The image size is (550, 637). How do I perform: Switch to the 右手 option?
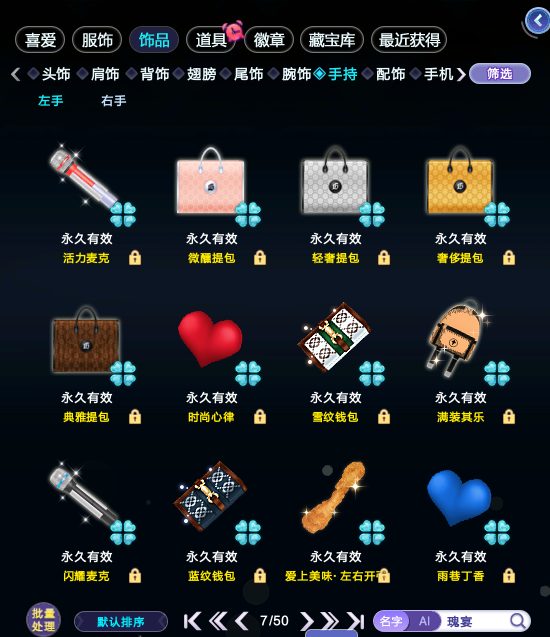tap(114, 101)
